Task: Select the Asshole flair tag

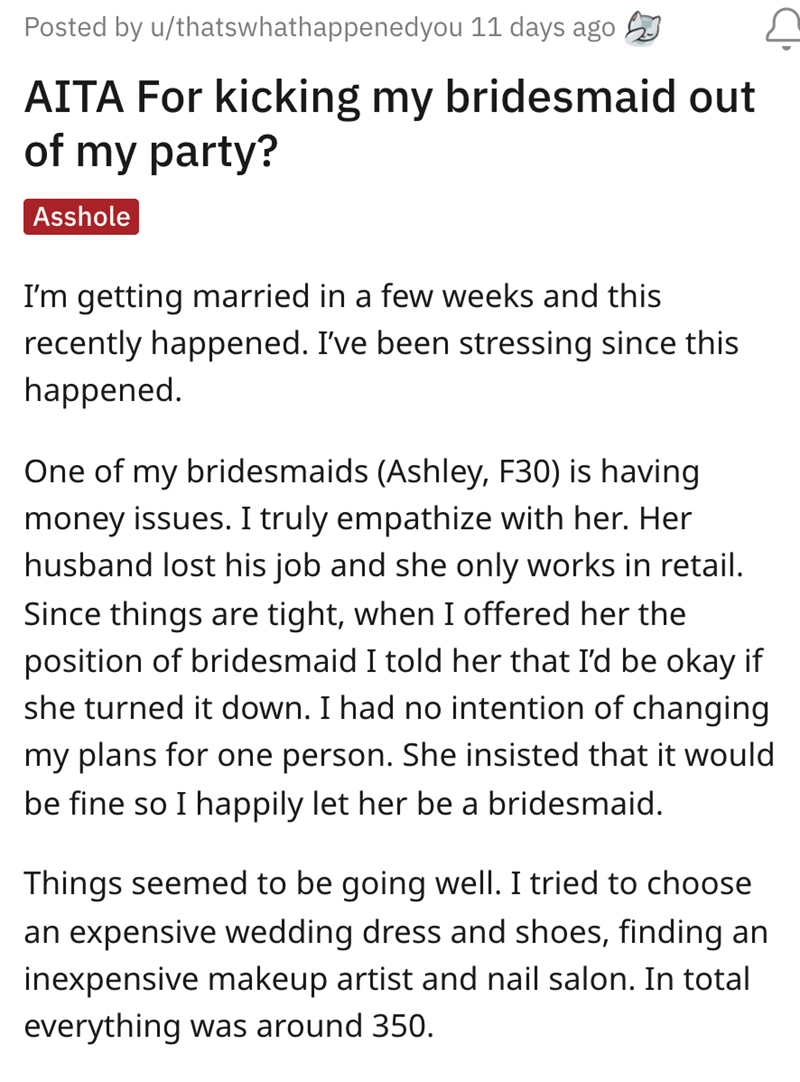Action: (x=81, y=216)
